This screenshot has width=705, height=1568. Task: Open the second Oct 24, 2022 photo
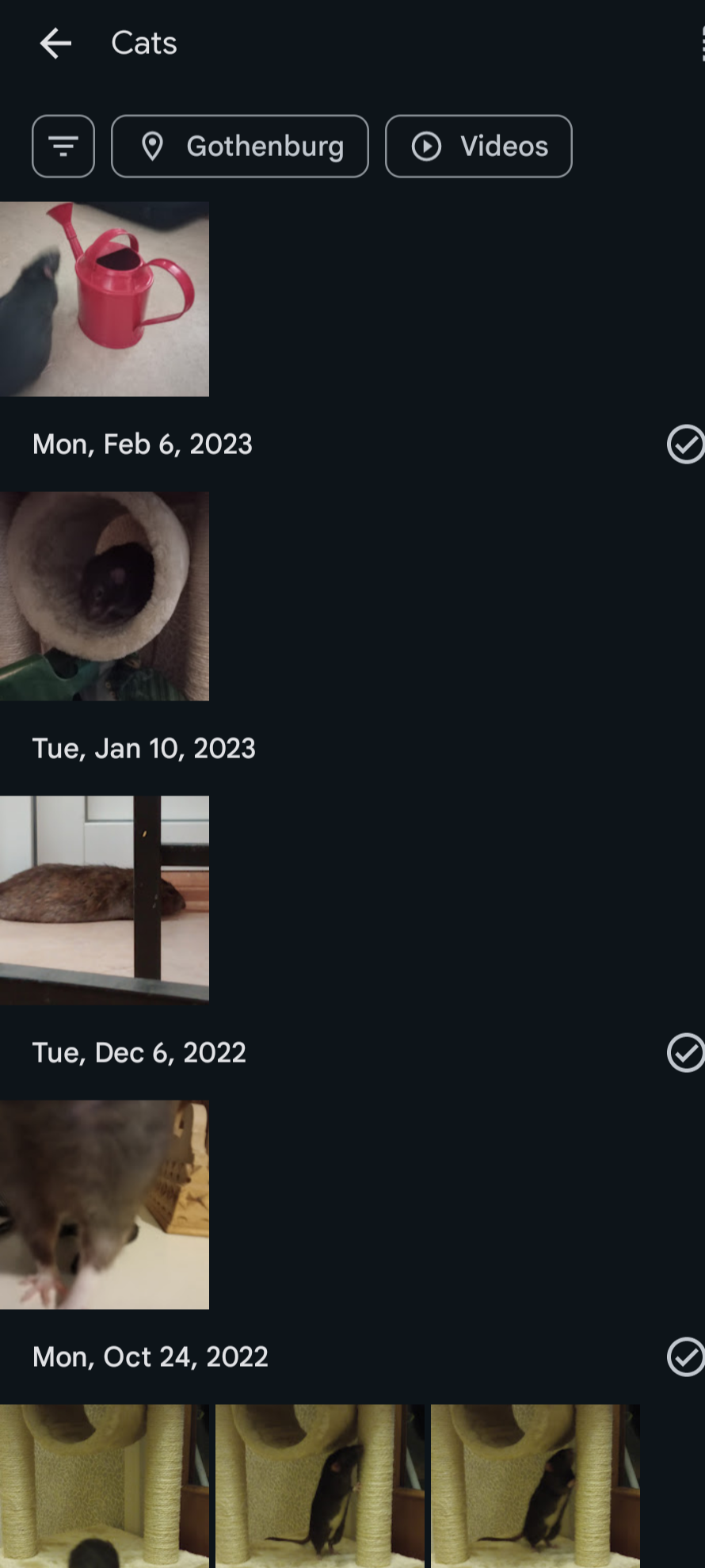click(x=320, y=1486)
